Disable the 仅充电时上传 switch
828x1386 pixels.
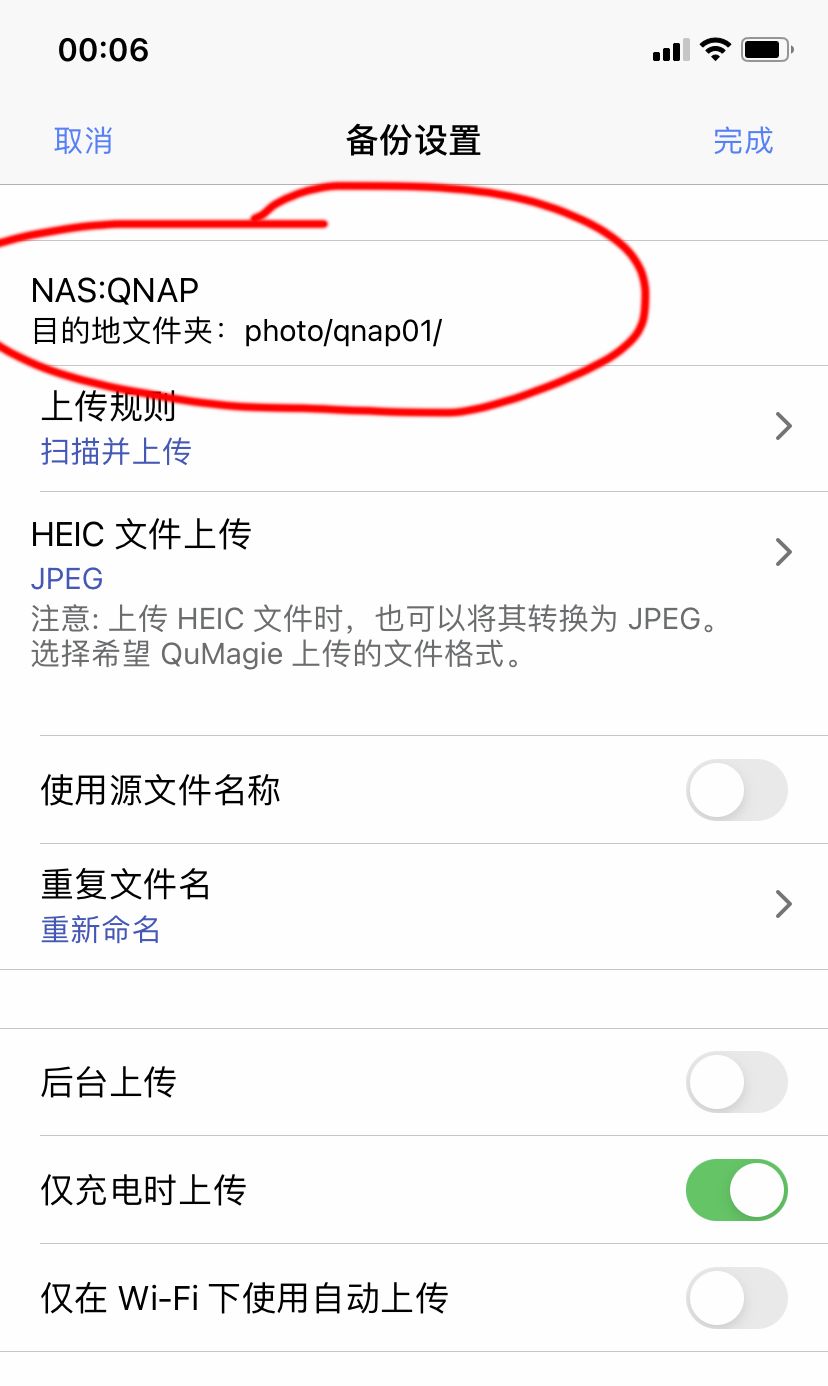point(736,1190)
